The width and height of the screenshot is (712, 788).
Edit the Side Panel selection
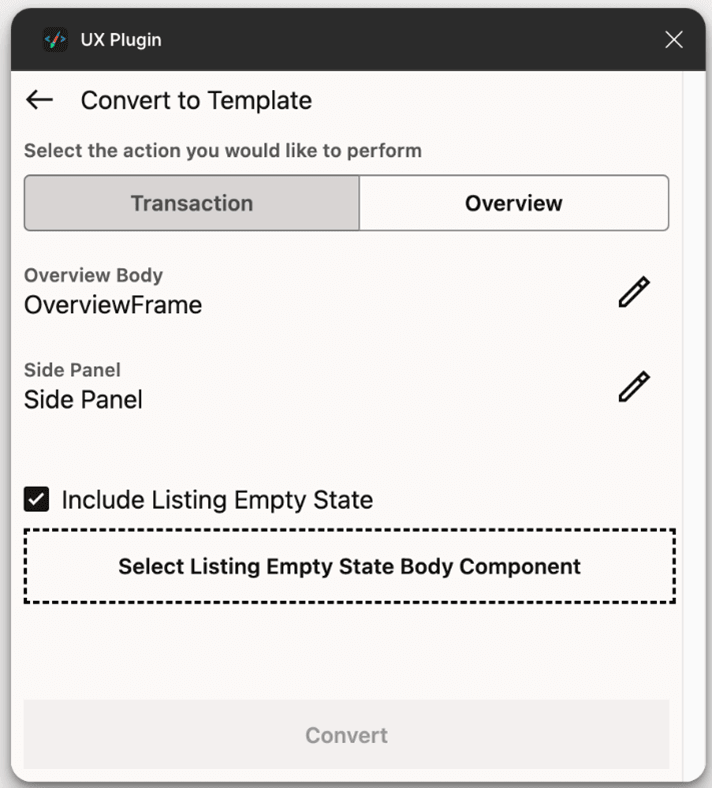pyautogui.click(x=633, y=387)
